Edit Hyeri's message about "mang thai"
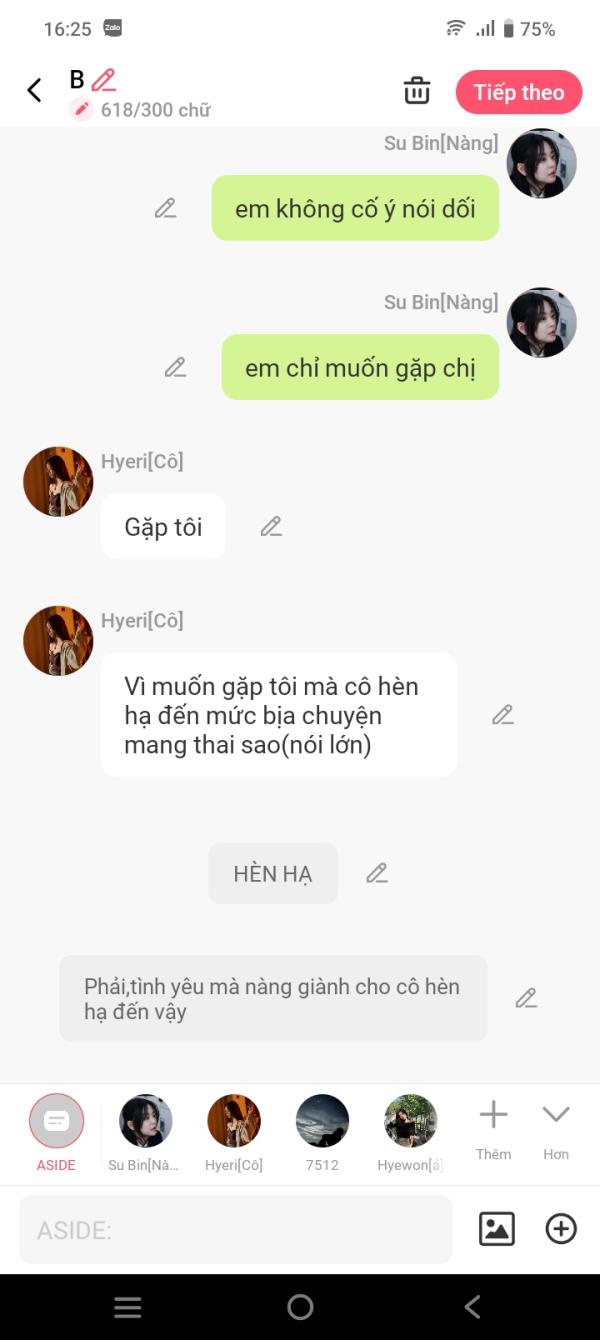This screenshot has width=600, height=1340. [502, 715]
